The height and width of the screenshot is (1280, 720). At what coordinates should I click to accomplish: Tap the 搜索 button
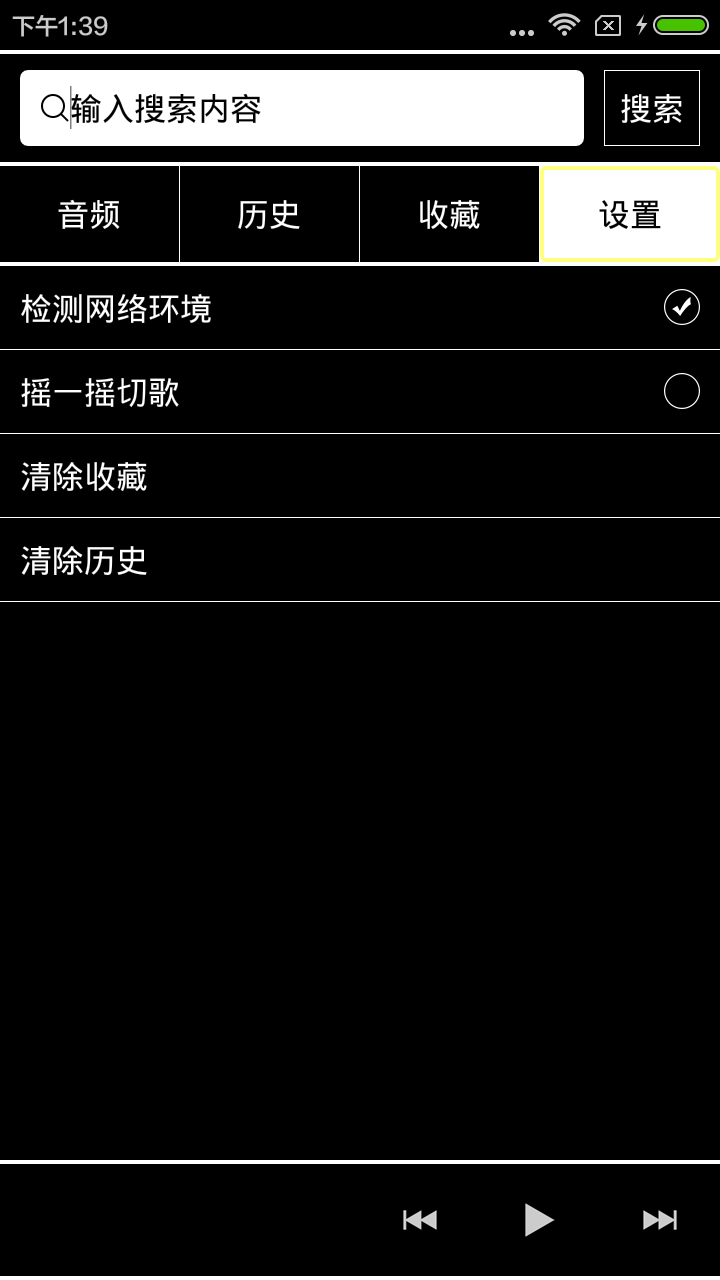pyautogui.click(x=651, y=108)
